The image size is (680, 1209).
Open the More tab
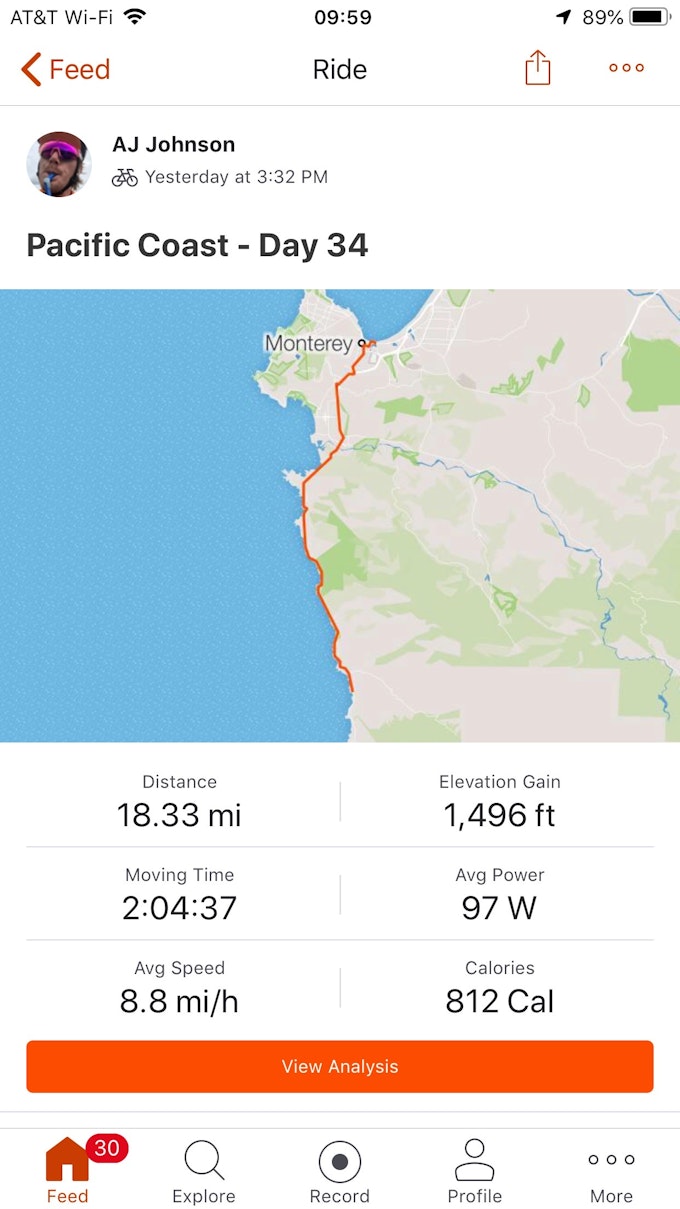(611, 1171)
